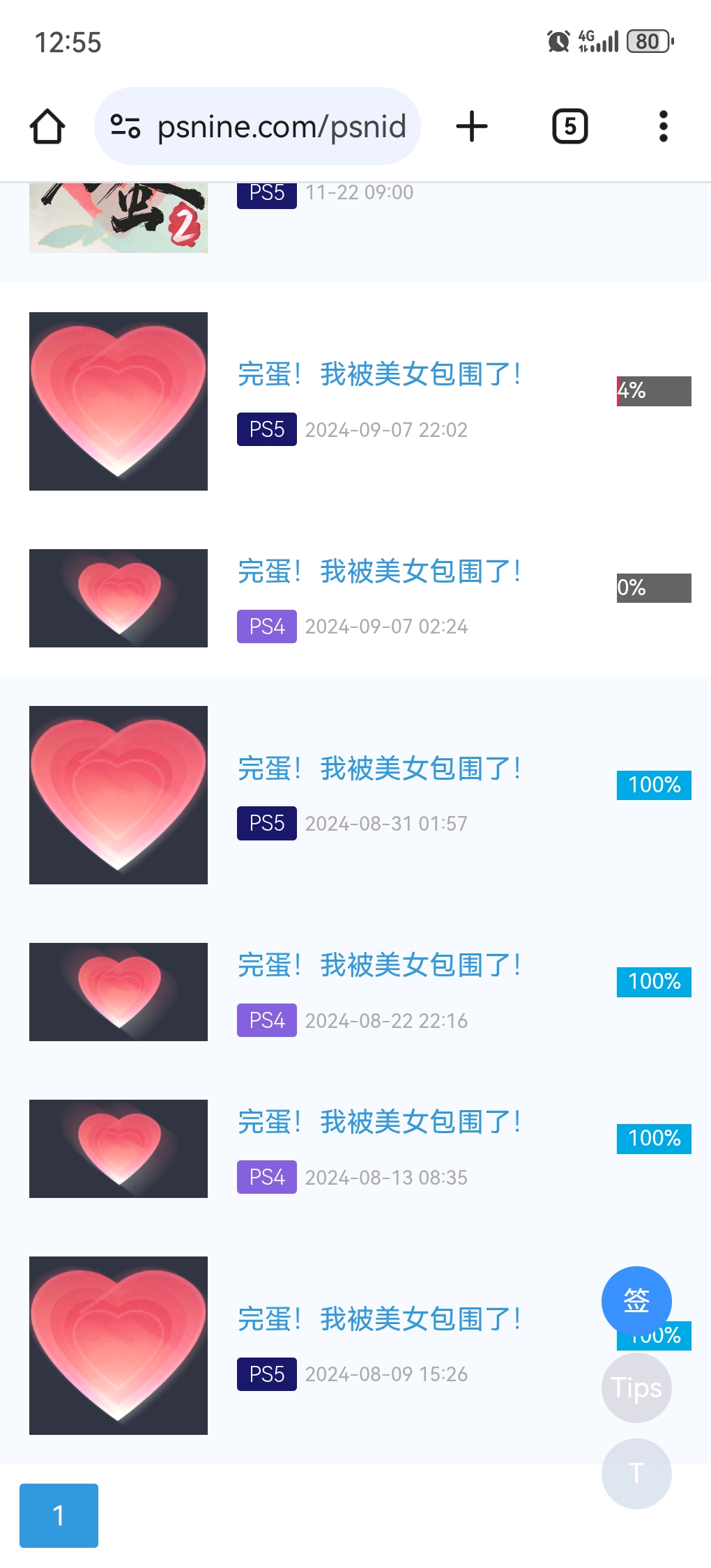
Task: Open the PS4 game dated 2024-08-13 08:35
Action: point(379,1123)
